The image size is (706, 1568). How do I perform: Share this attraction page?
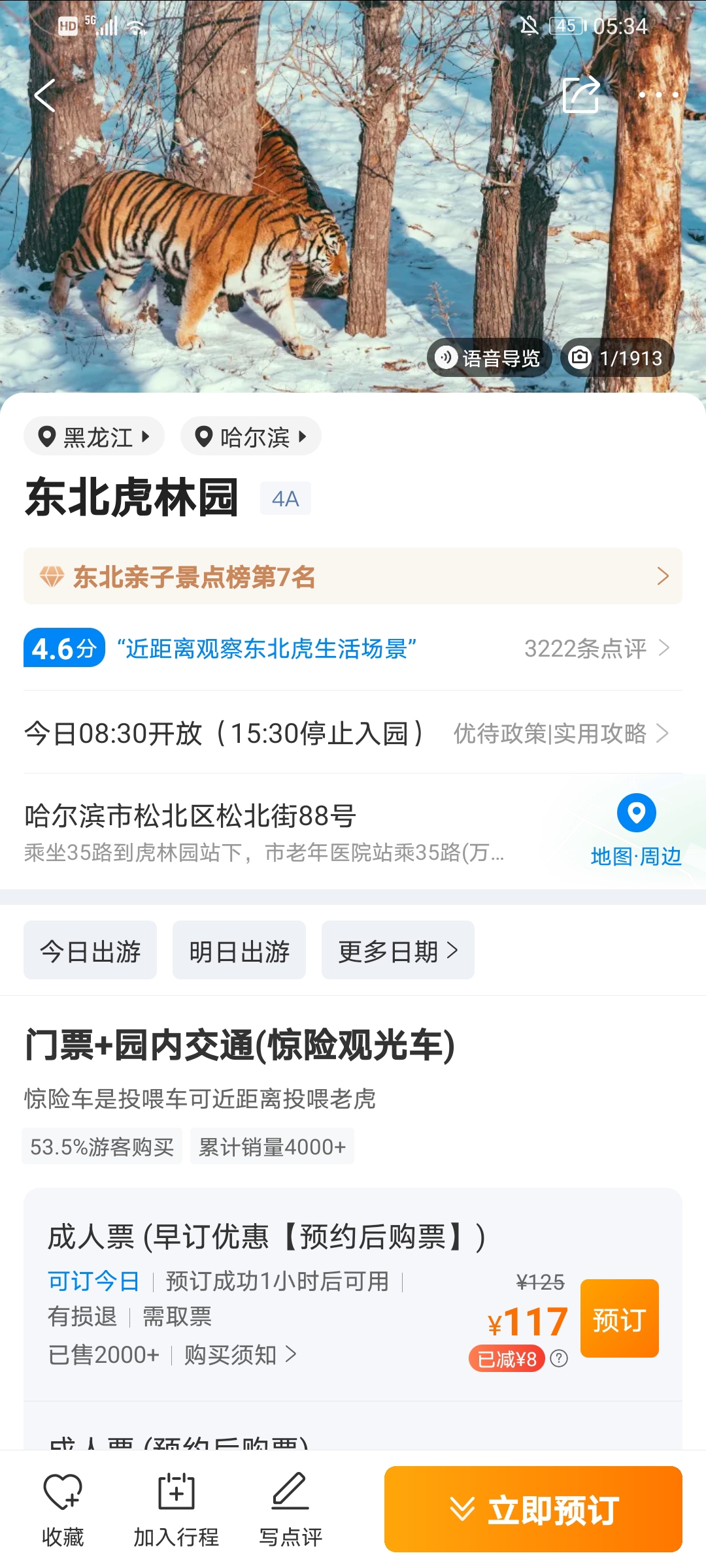click(581, 95)
